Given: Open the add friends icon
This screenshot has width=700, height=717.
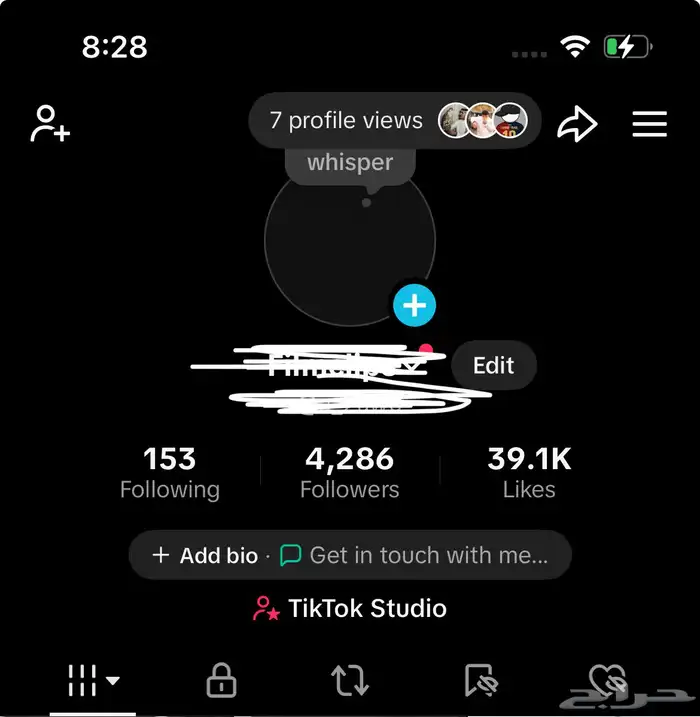Looking at the screenshot, I should [50, 124].
